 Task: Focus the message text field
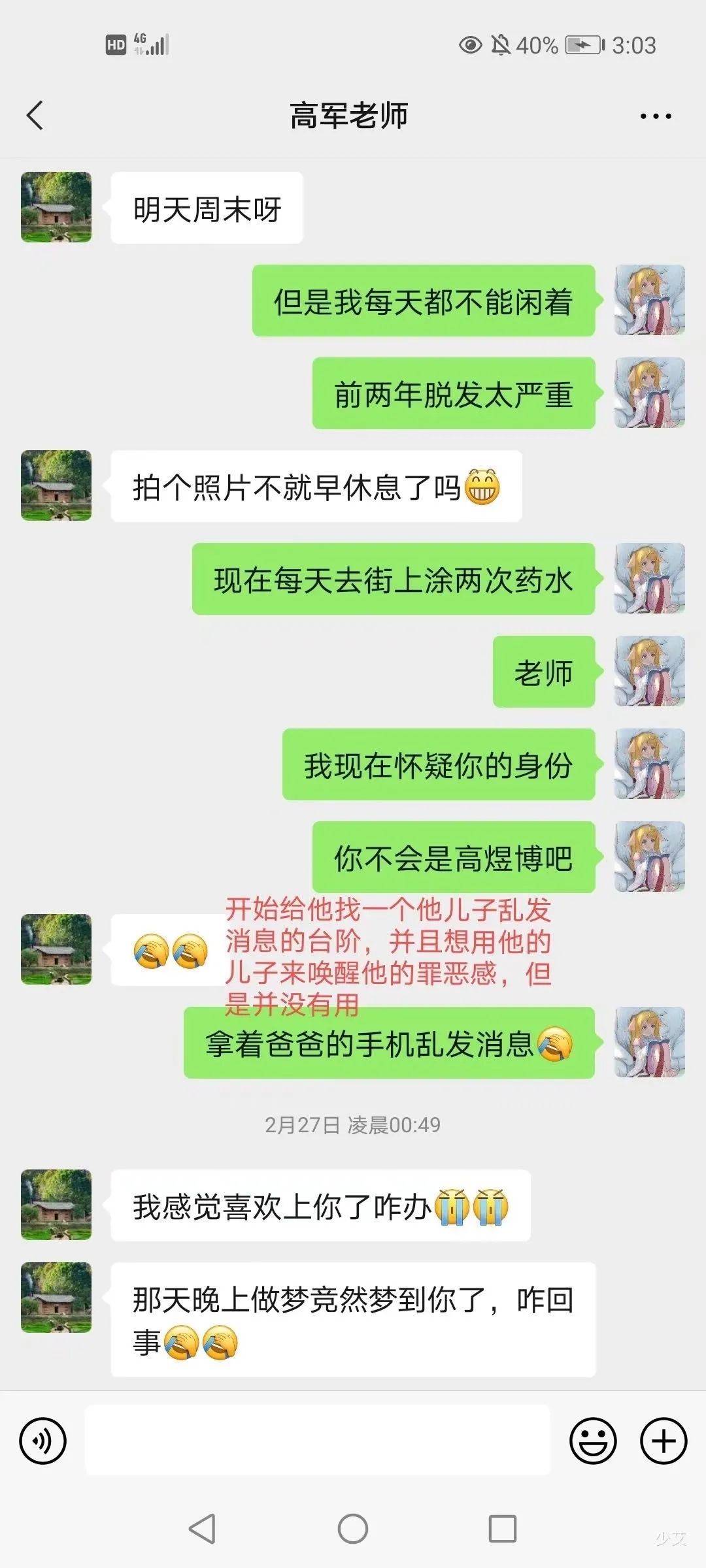318,1441
